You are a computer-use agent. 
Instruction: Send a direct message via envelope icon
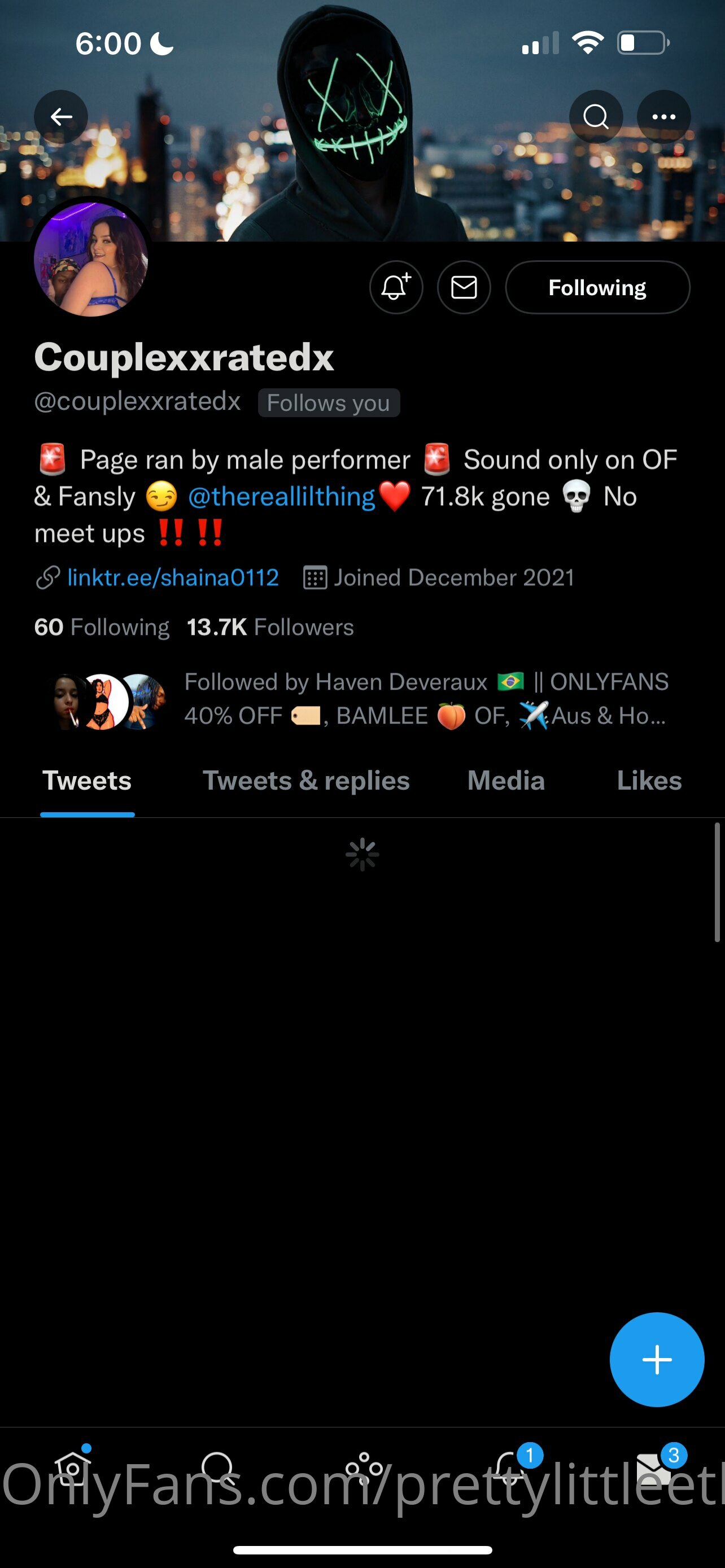(464, 287)
